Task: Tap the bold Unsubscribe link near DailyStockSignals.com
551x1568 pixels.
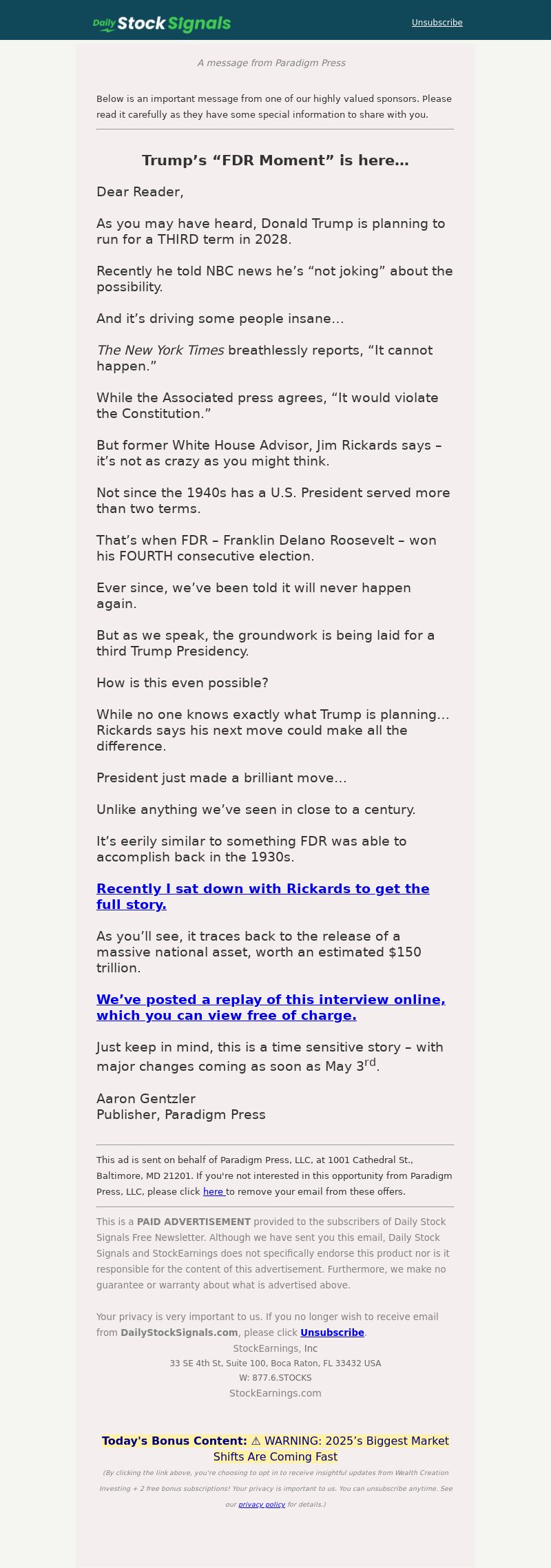Action: click(x=332, y=1332)
